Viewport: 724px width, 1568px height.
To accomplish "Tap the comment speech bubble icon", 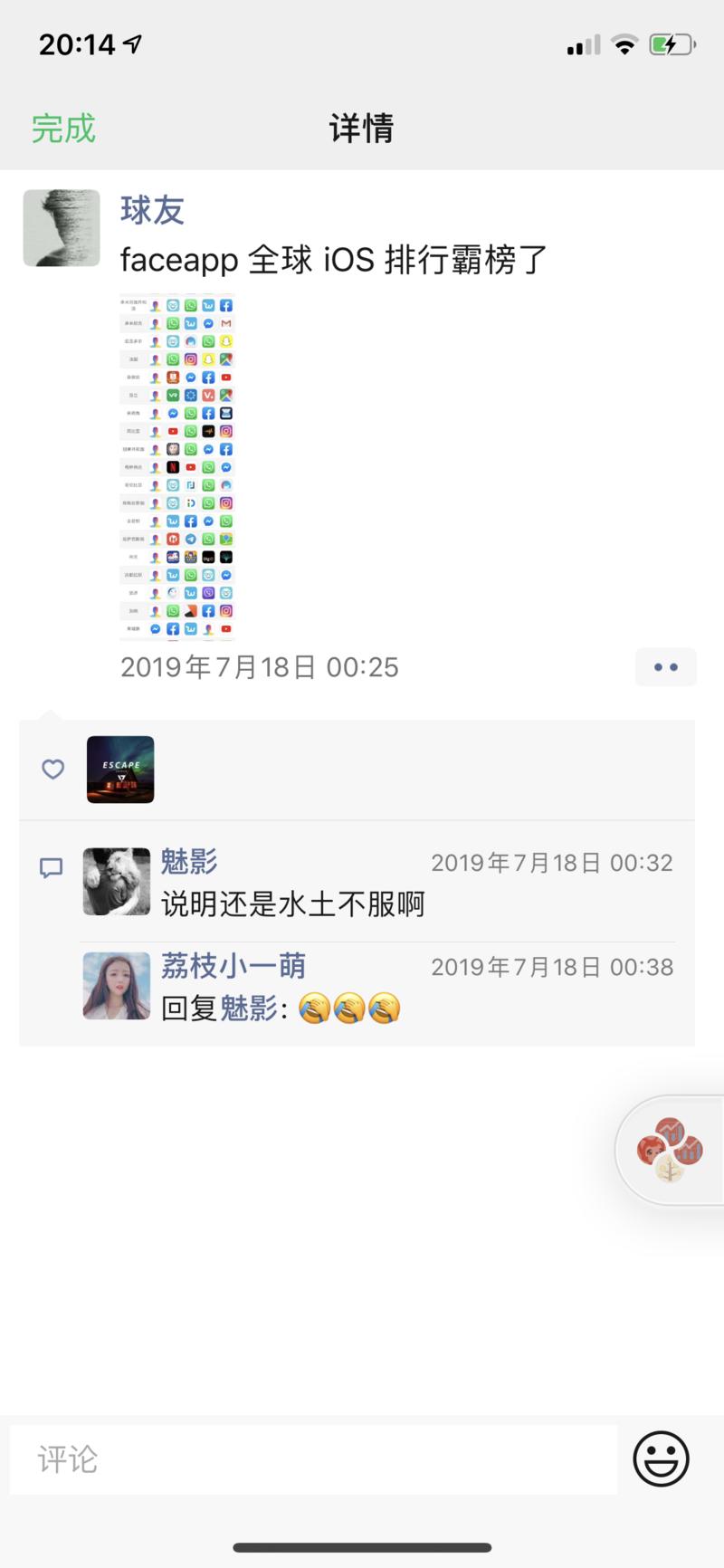I will [52, 867].
